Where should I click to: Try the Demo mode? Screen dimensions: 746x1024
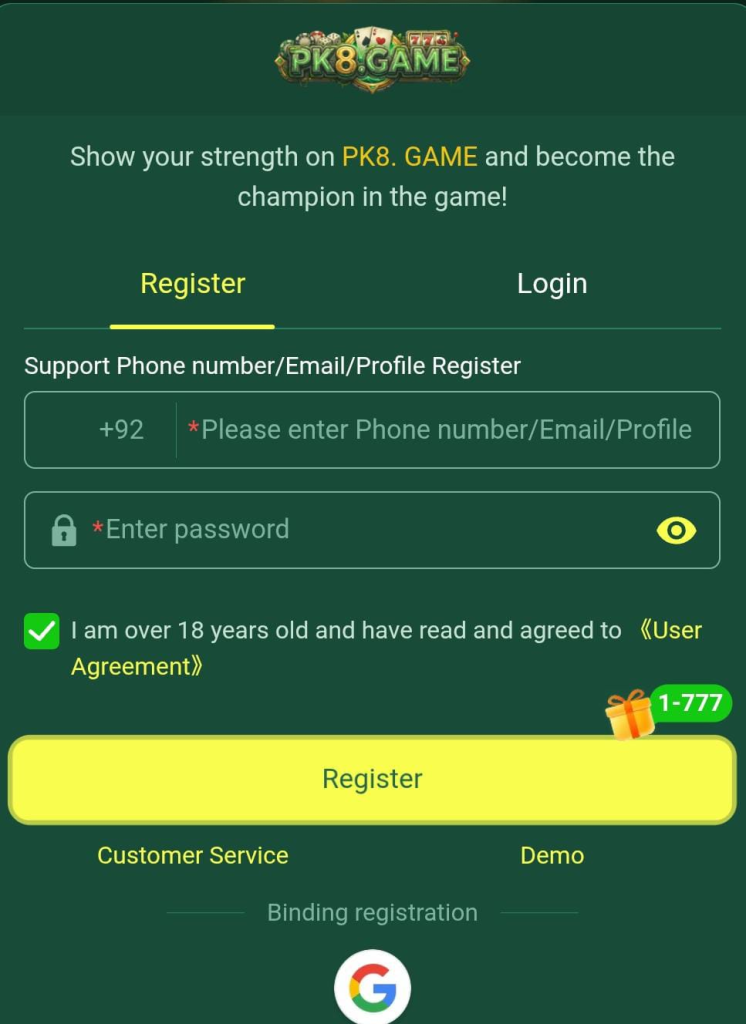click(x=552, y=856)
